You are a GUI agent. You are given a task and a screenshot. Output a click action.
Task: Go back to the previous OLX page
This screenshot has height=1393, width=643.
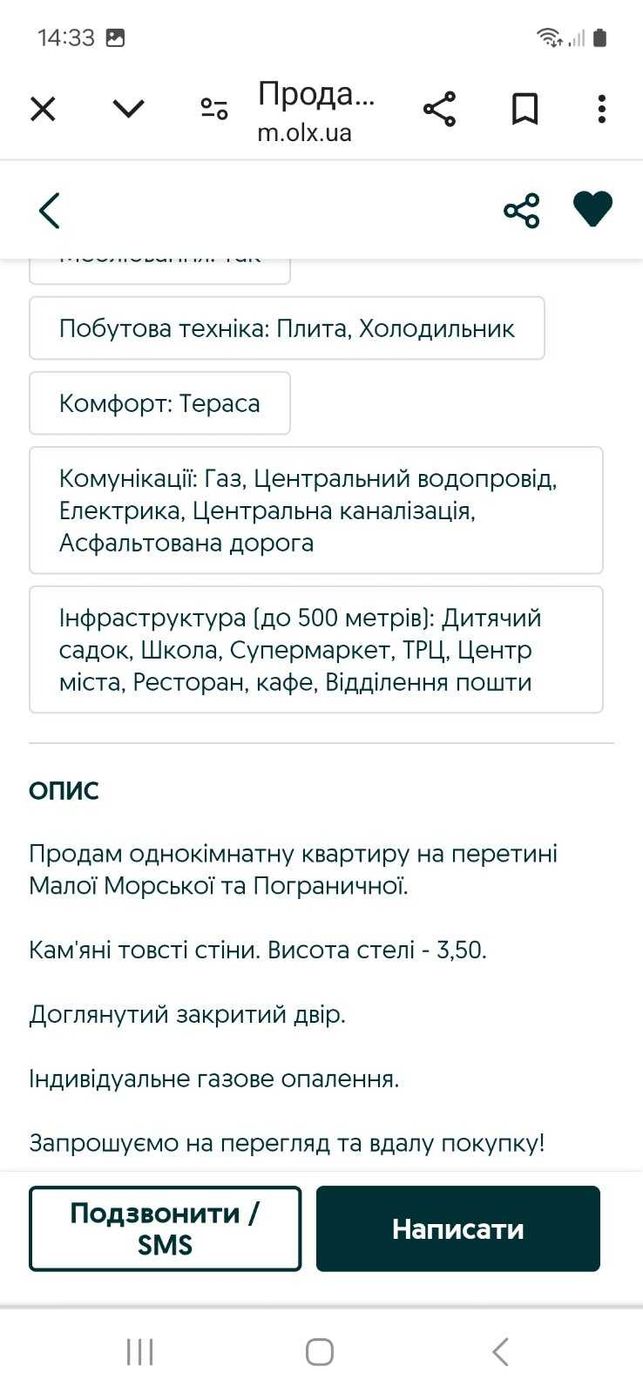(49, 210)
